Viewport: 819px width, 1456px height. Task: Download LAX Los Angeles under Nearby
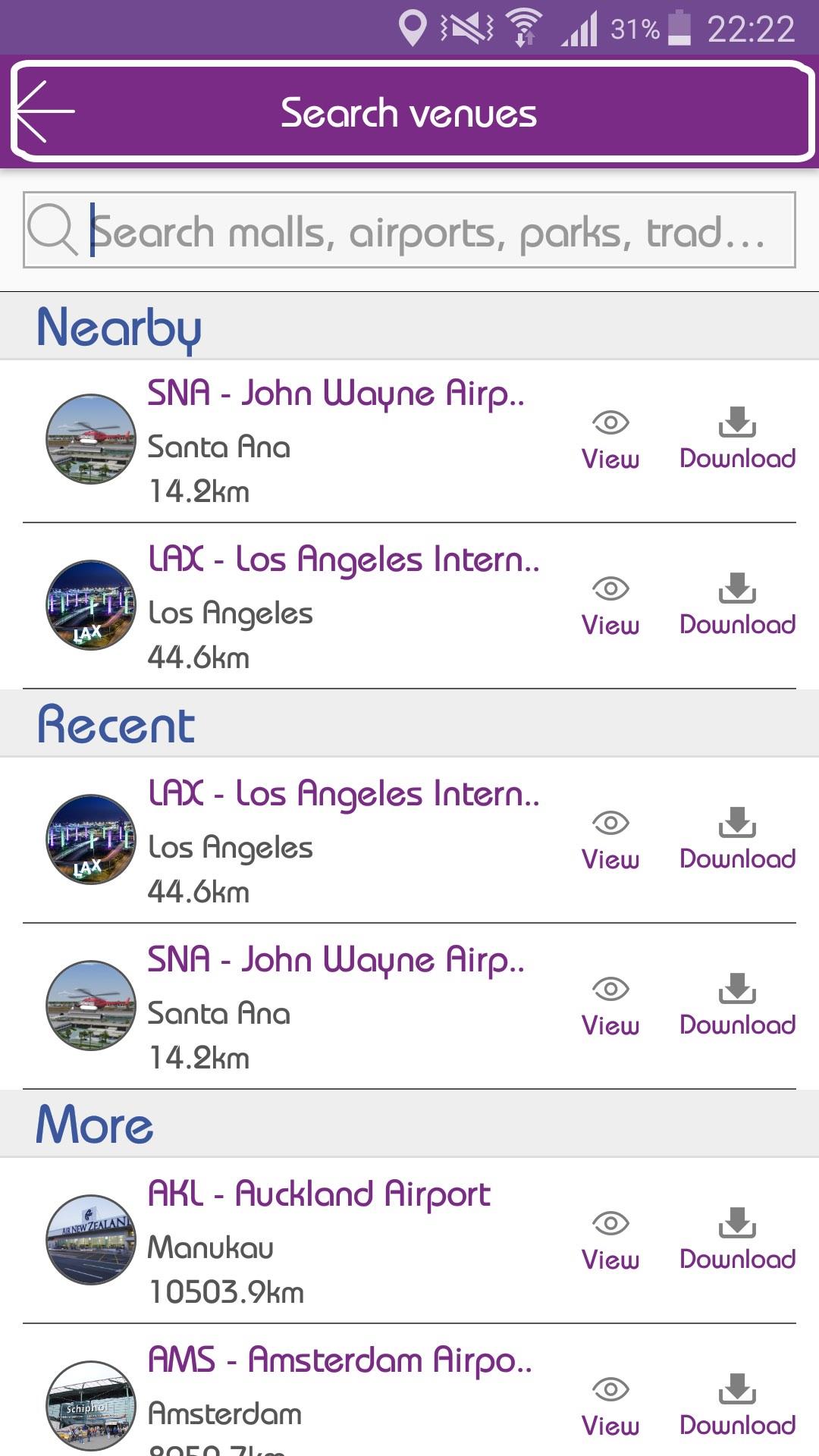[737, 605]
